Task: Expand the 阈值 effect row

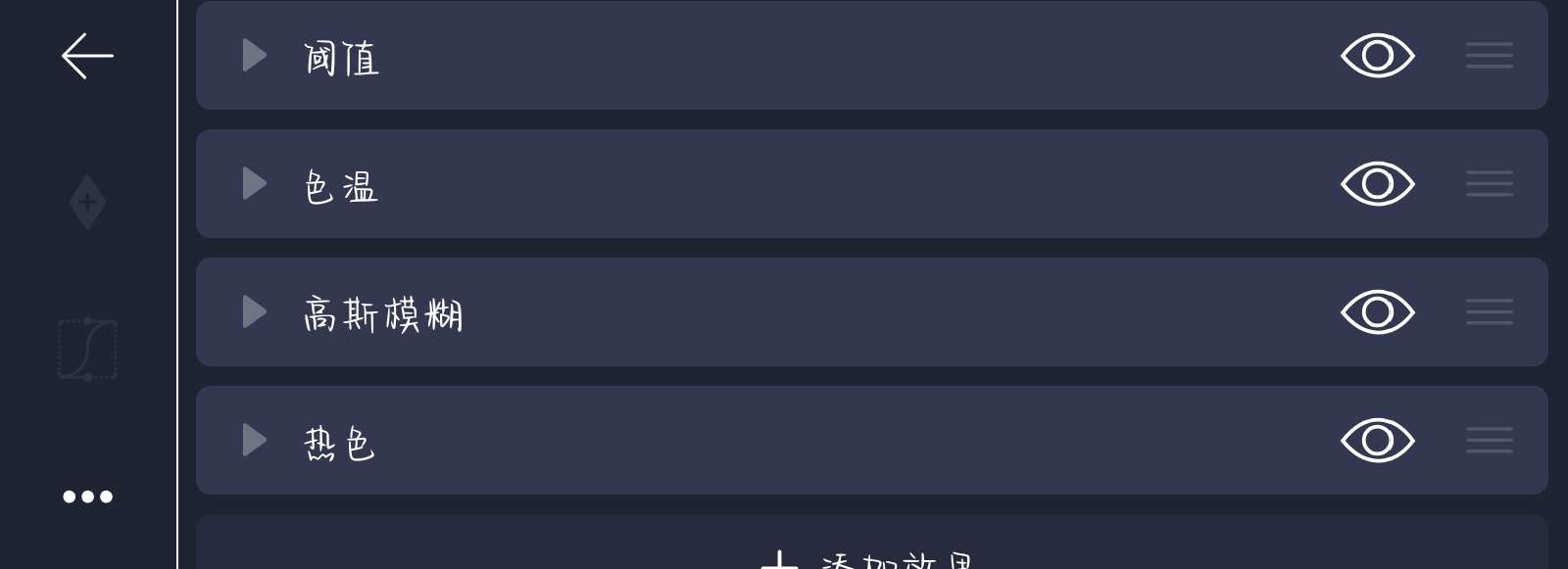Action: pyautogui.click(x=255, y=56)
